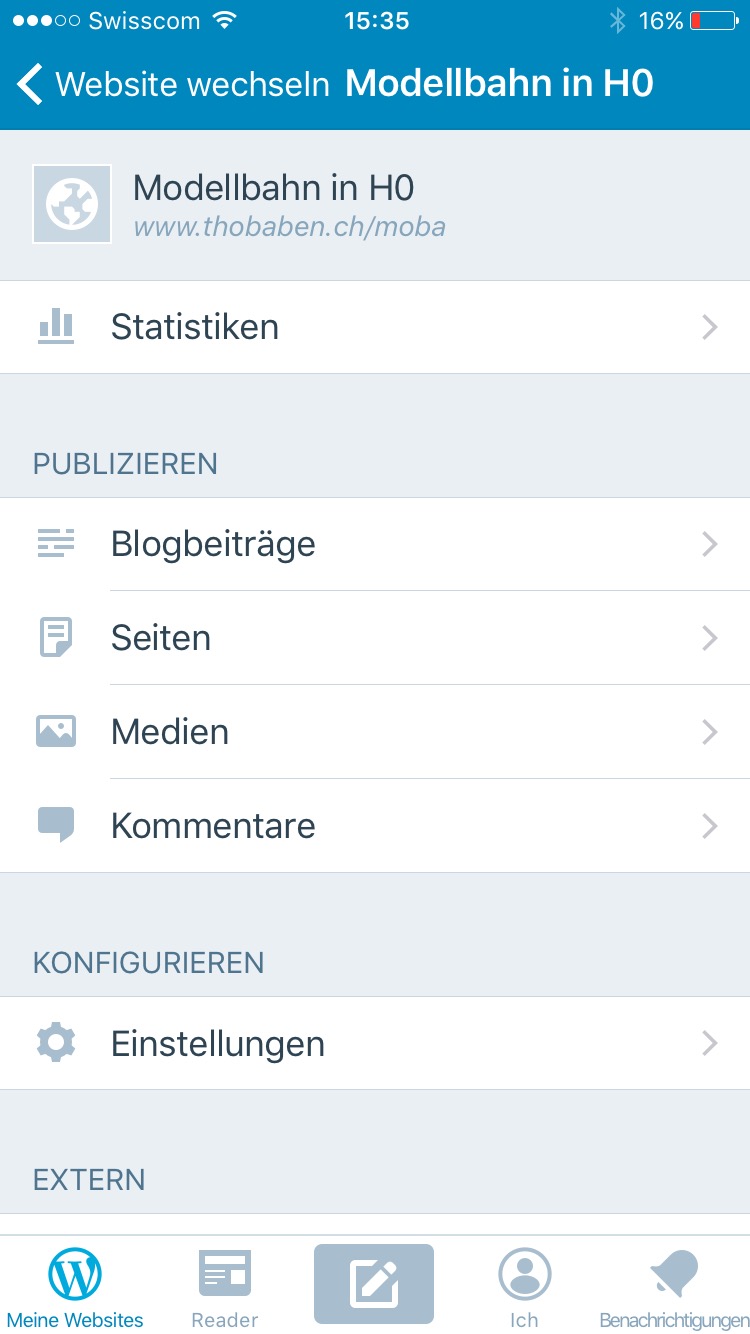750x1334 pixels.
Task: Switch to the Reader tab
Action: point(225,1286)
